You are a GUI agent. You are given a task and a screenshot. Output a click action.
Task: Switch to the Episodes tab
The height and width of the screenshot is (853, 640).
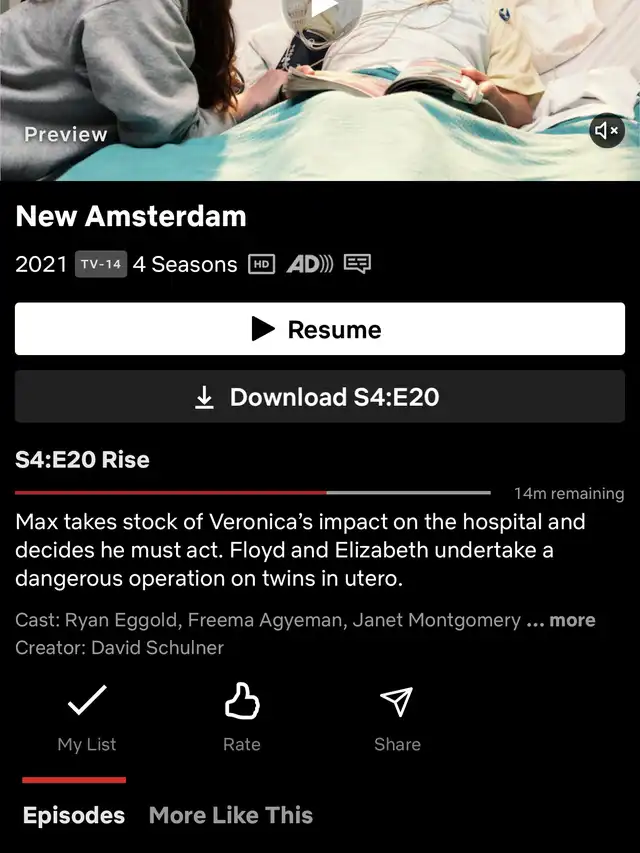point(74,815)
